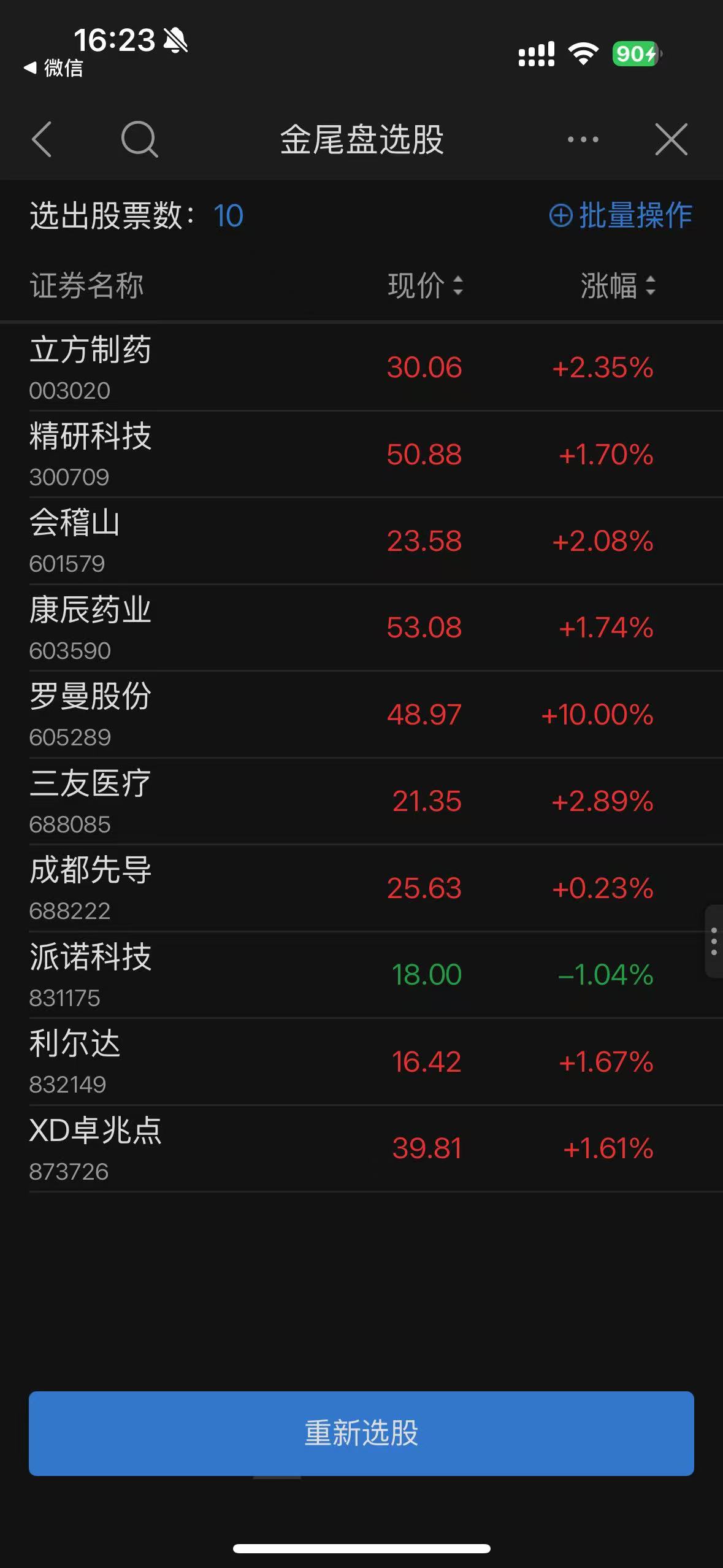
Task: Tap the side floating handle
Action: click(x=714, y=941)
